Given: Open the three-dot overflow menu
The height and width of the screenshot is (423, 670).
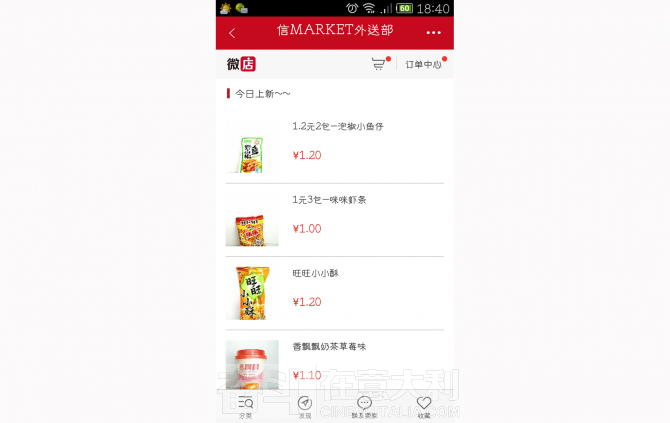Looking at the screenshot, I should pos(433,33).
